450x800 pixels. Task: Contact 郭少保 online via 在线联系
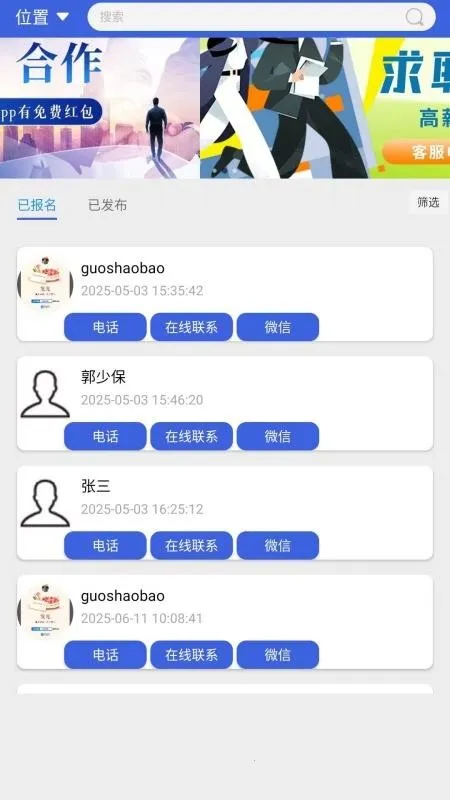tap(191, 436)
